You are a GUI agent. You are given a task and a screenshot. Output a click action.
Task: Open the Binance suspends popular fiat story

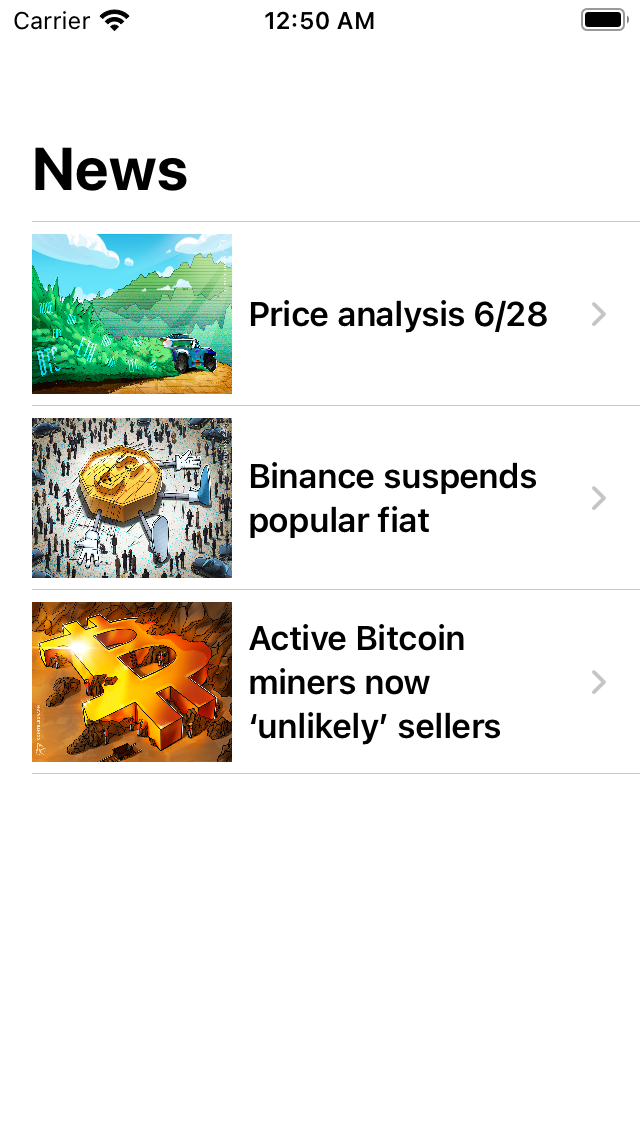[392, 498]
